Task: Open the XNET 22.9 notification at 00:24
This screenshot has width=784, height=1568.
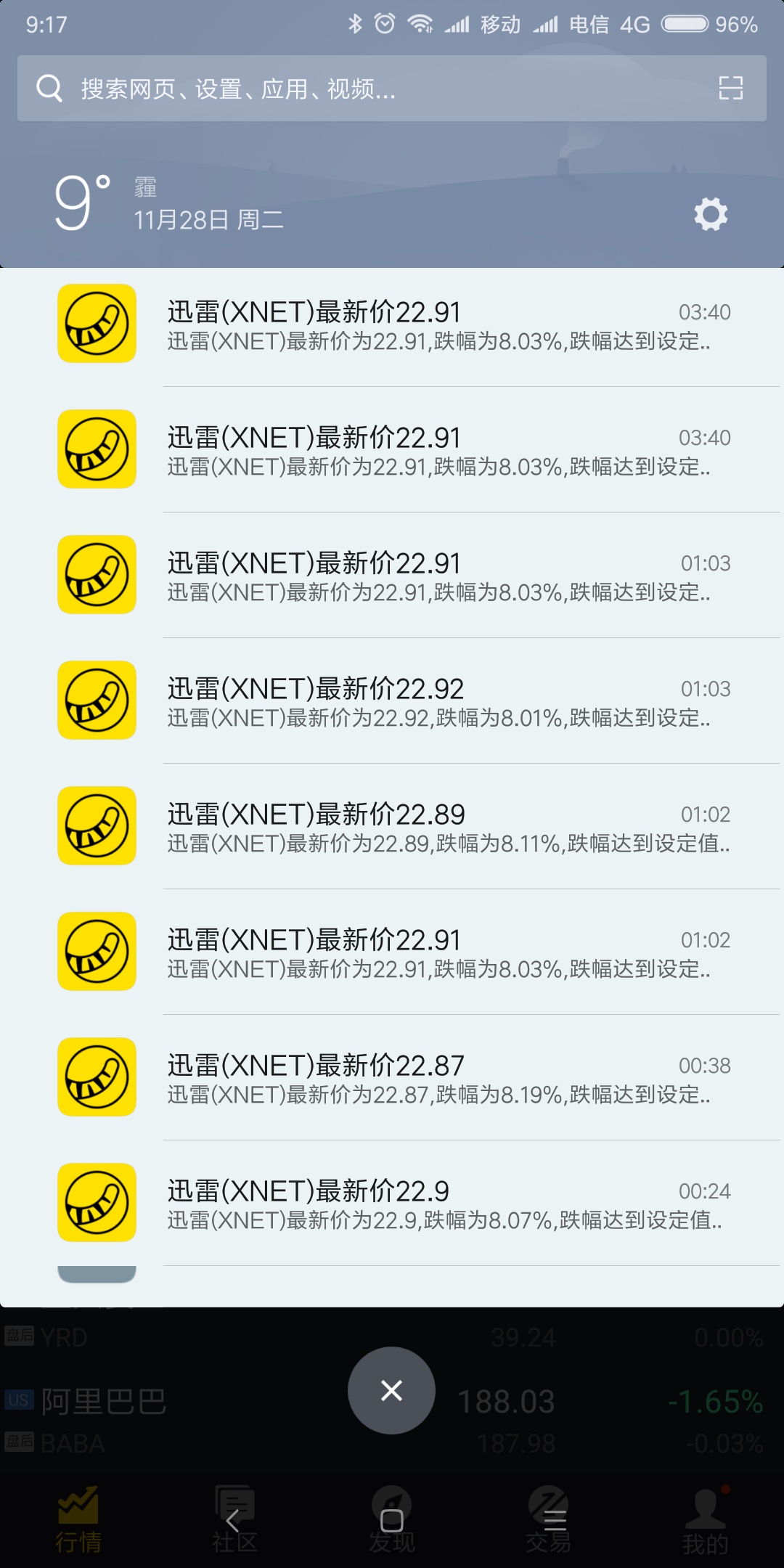Action: pos(392,1203)
